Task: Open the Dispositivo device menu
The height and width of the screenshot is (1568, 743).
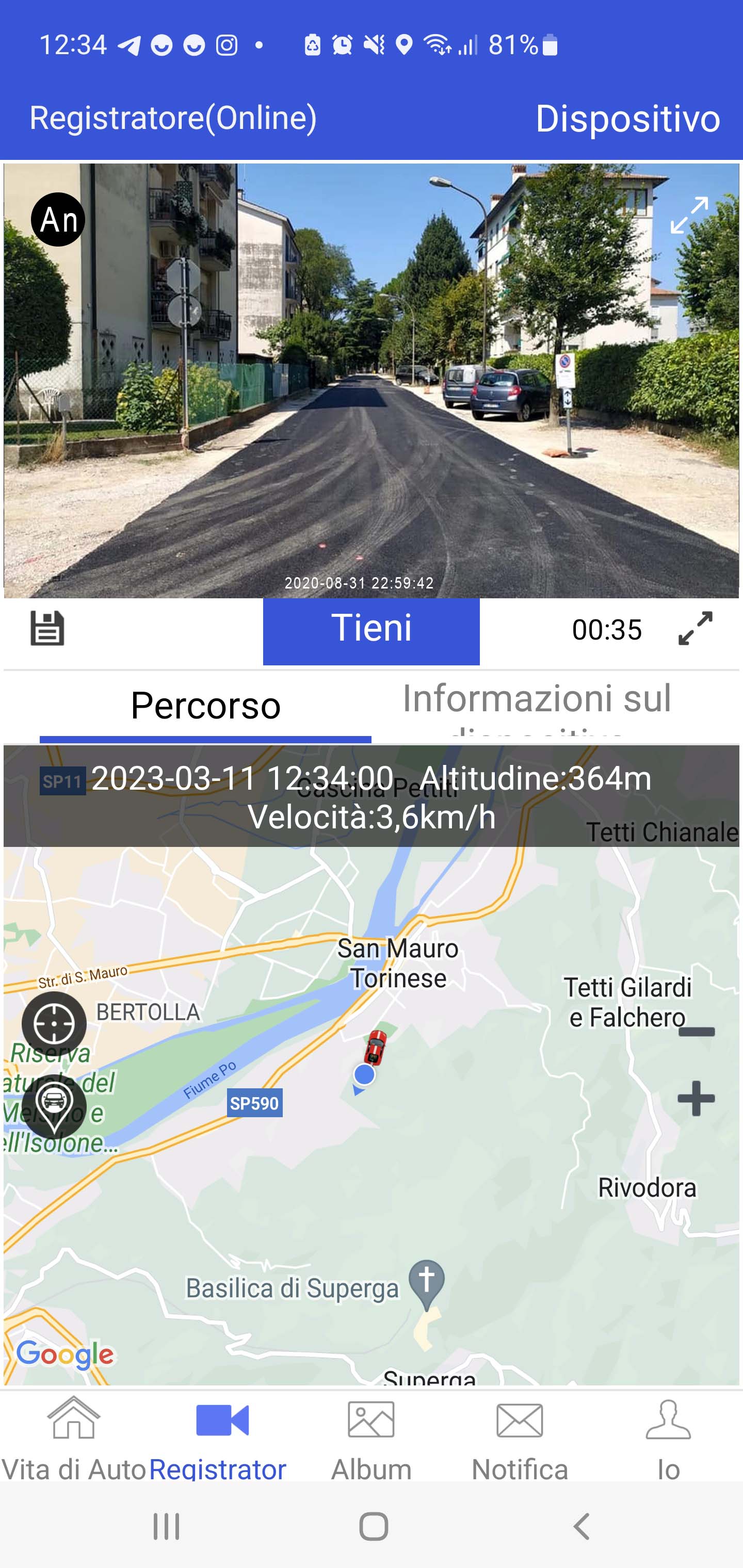Action: pos(627,118)
